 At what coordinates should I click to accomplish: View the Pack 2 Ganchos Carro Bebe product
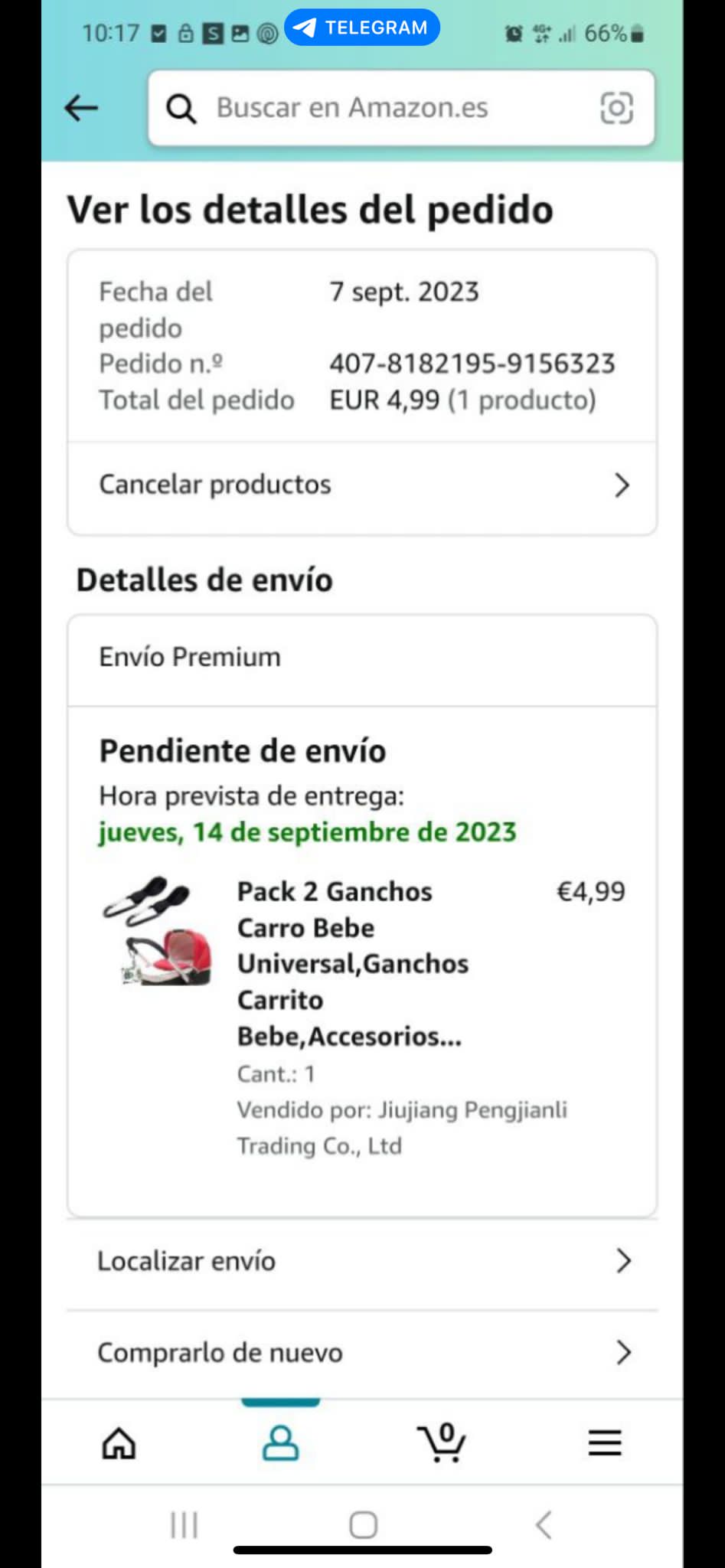352,963
